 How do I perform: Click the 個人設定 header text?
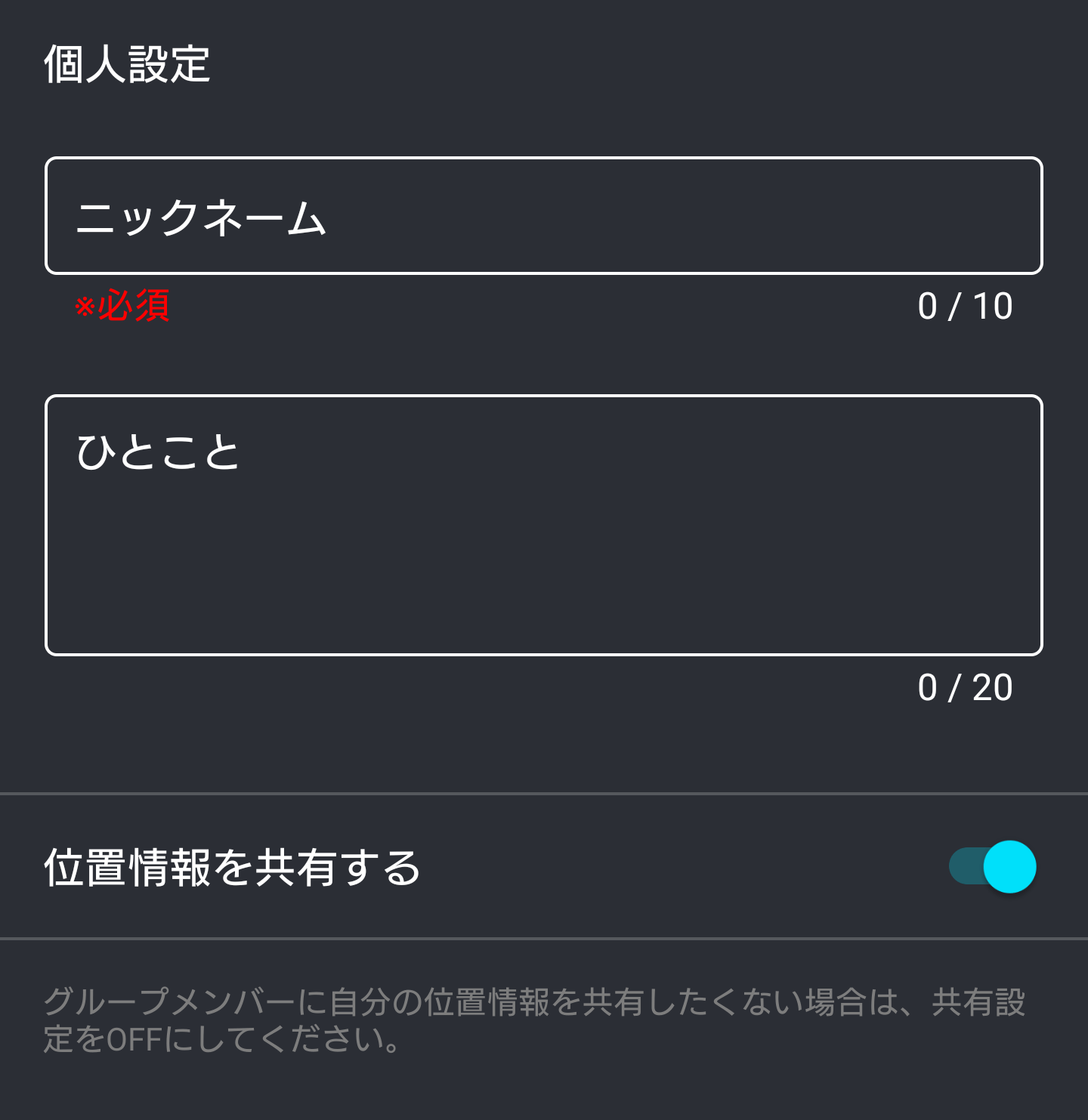127,64
